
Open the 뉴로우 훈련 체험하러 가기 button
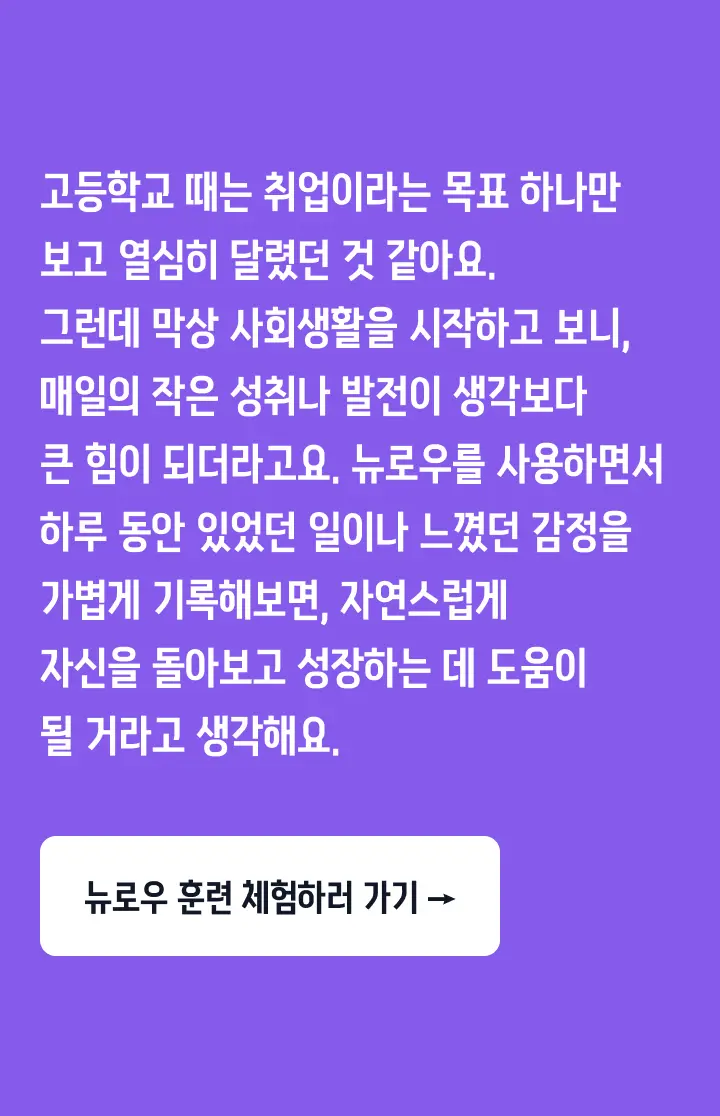pos(270,896)
